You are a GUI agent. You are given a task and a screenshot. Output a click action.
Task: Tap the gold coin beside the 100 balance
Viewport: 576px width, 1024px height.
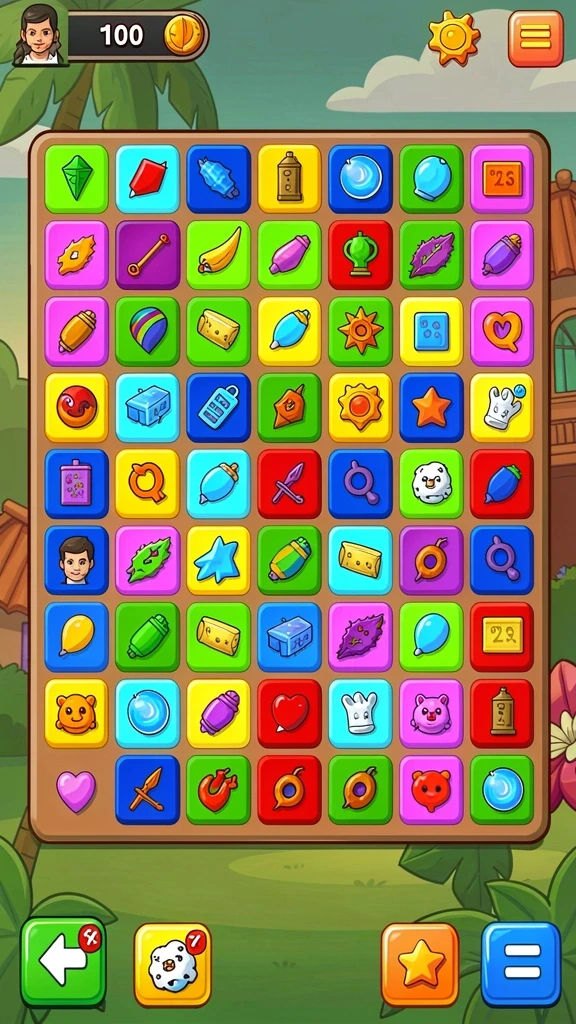[184, 35]
